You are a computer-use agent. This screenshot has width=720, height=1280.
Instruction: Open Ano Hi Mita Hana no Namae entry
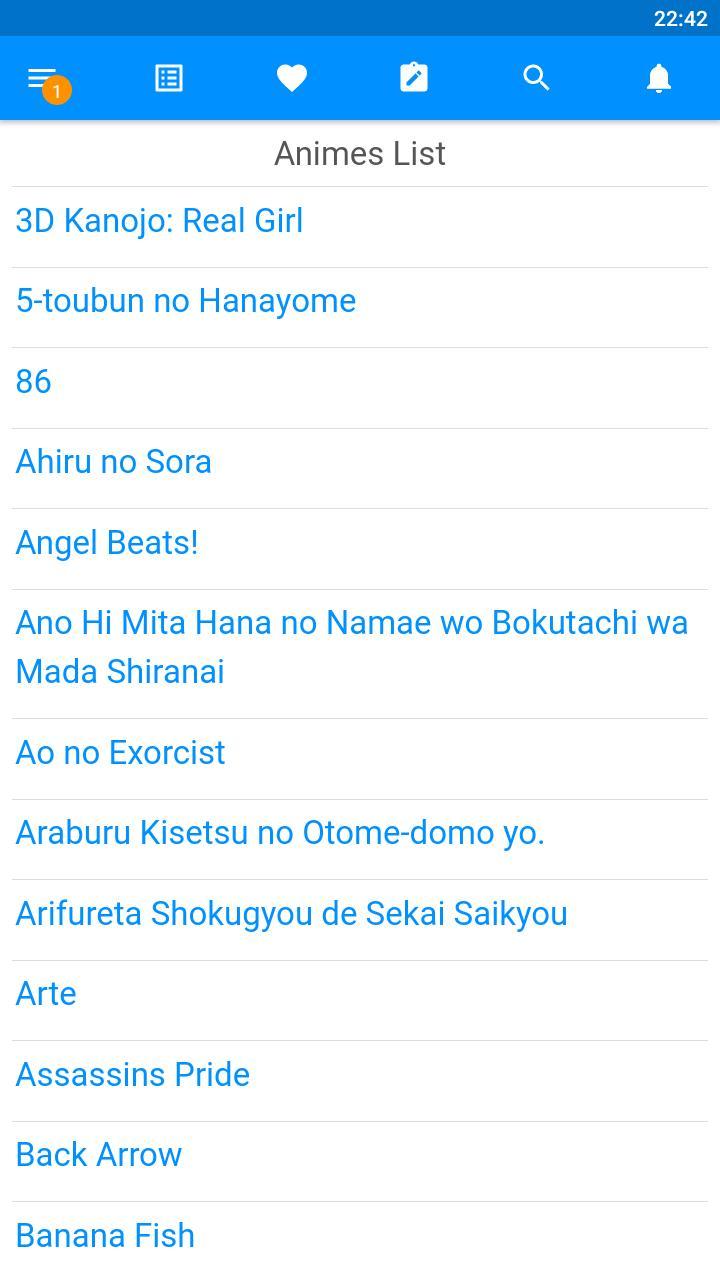(x=351, y=646)
